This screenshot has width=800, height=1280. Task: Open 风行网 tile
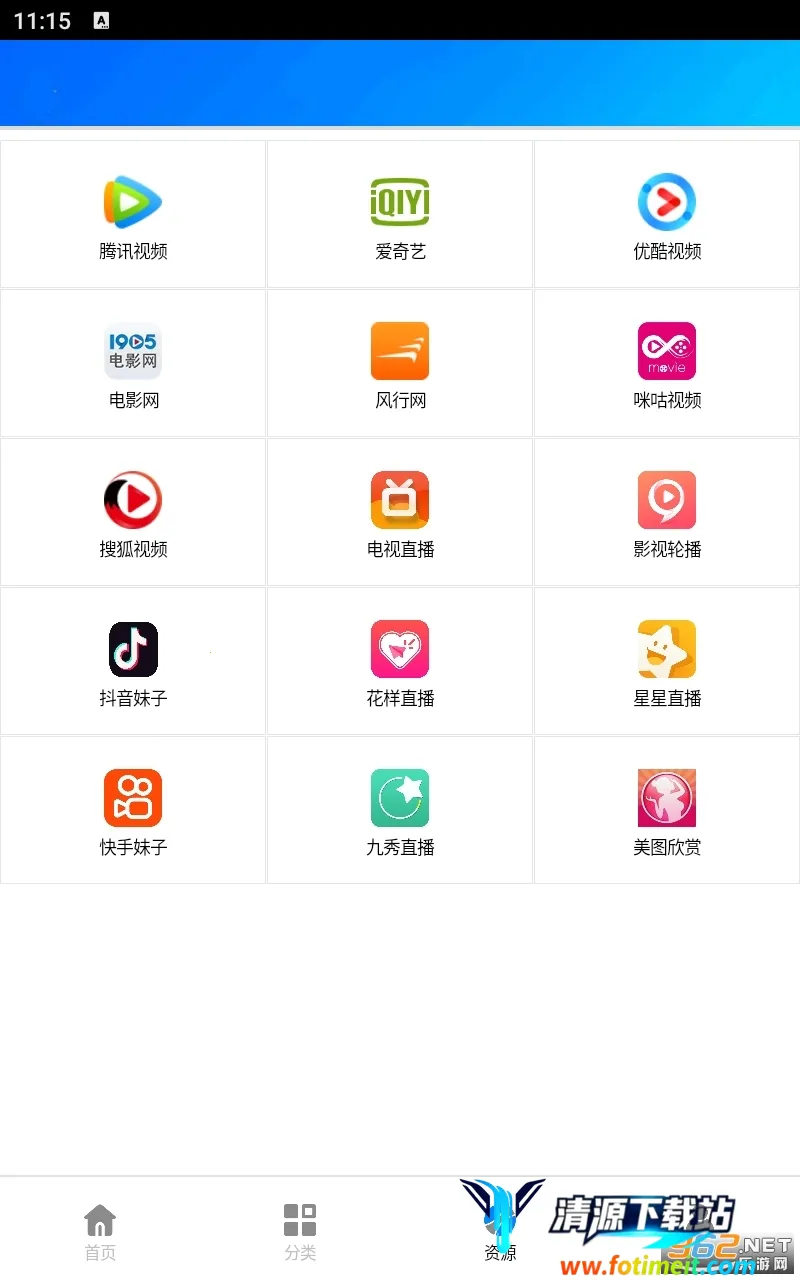[x=400, y=364]
